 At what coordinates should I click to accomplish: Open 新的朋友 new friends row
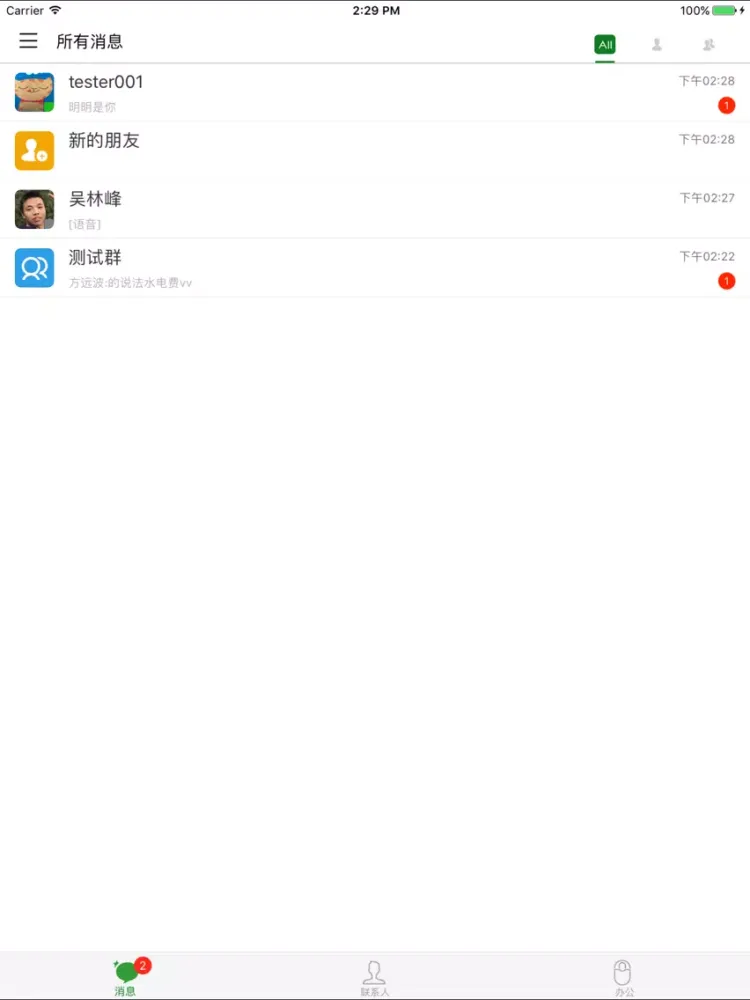coord(375,151)
